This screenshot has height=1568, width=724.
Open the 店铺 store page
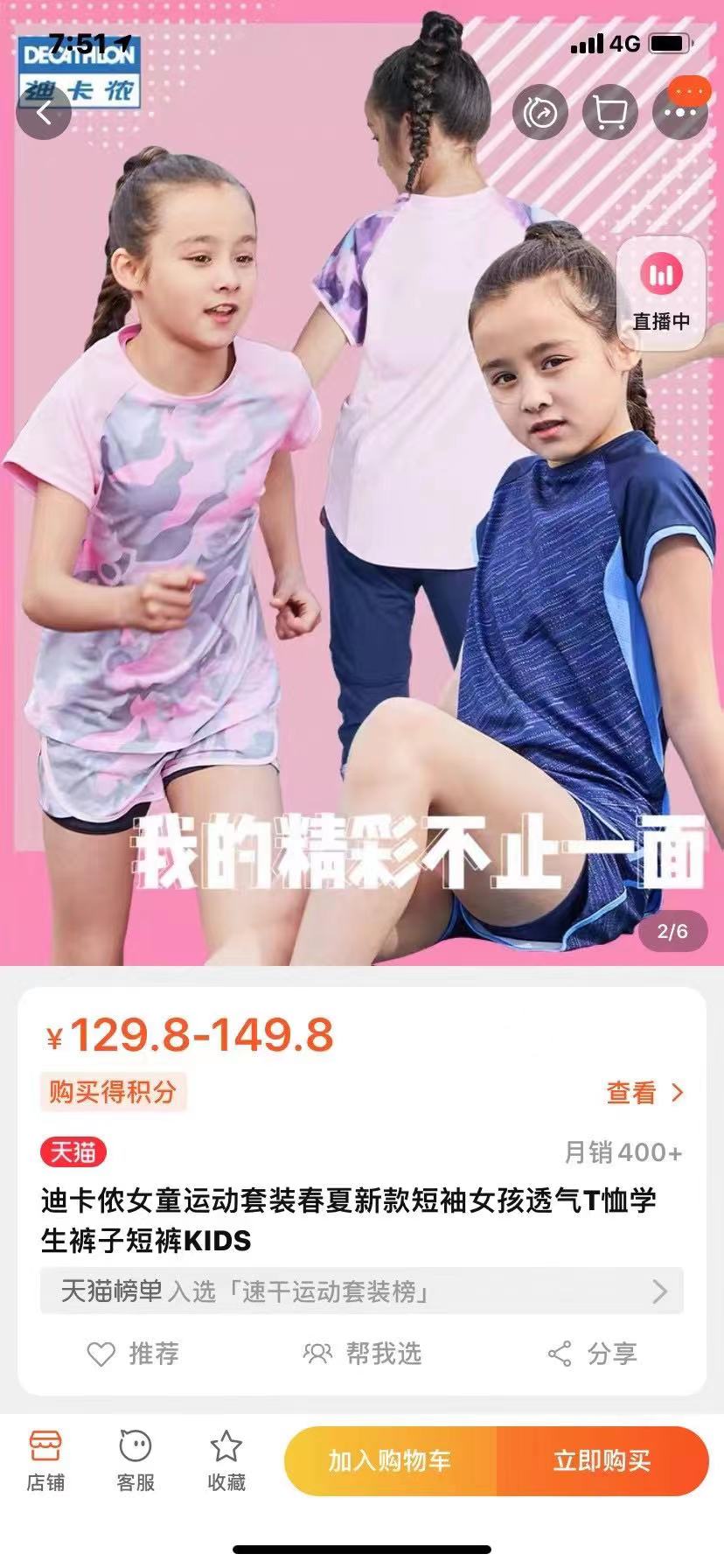pos(45,1461)
